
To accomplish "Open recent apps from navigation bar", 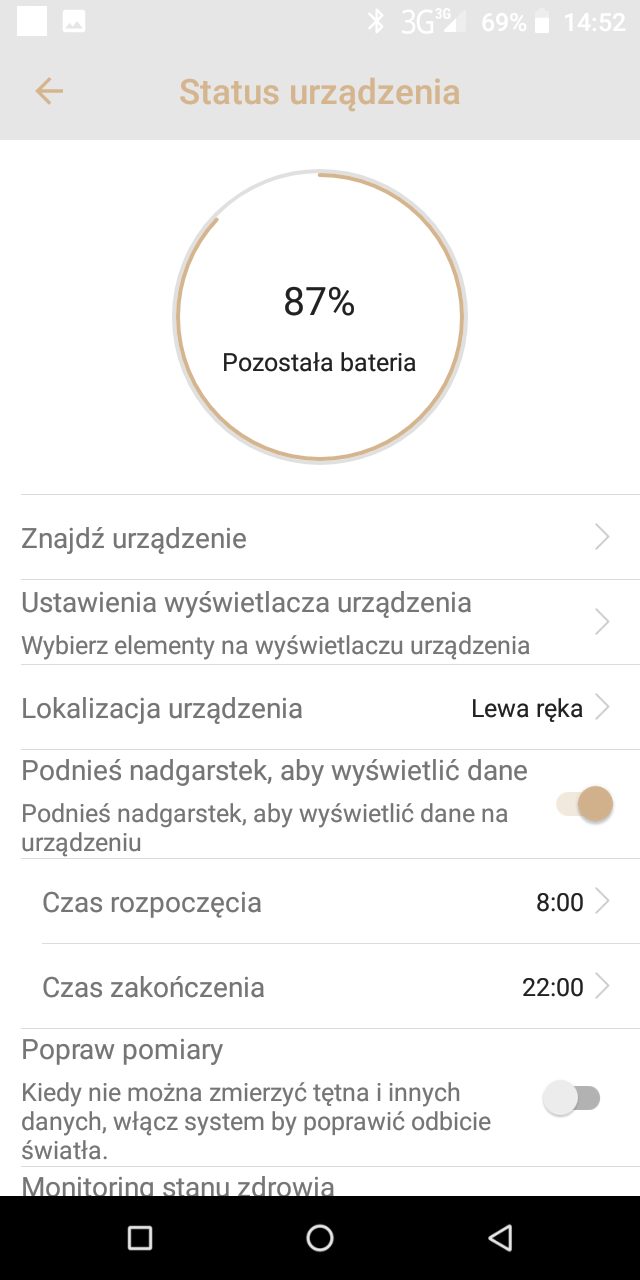I will 140,1238.
